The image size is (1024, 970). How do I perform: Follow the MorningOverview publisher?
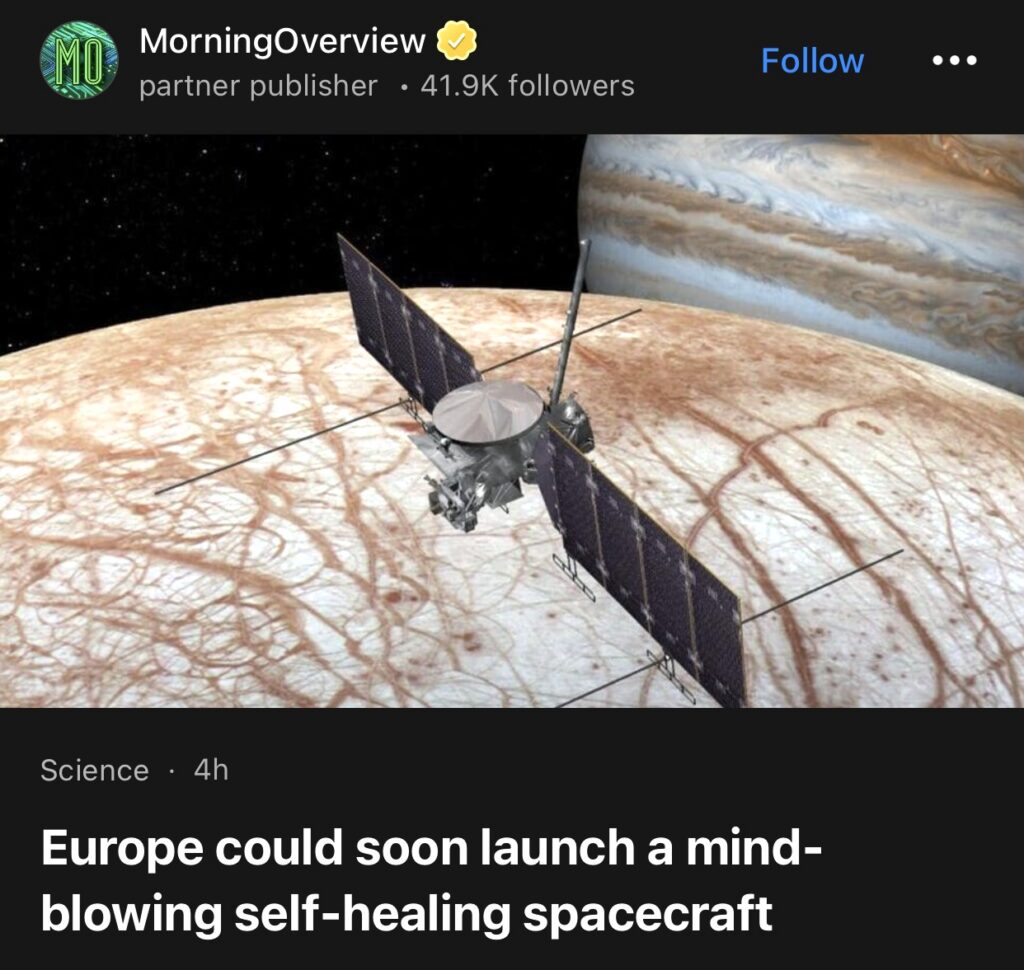[812, 61]
